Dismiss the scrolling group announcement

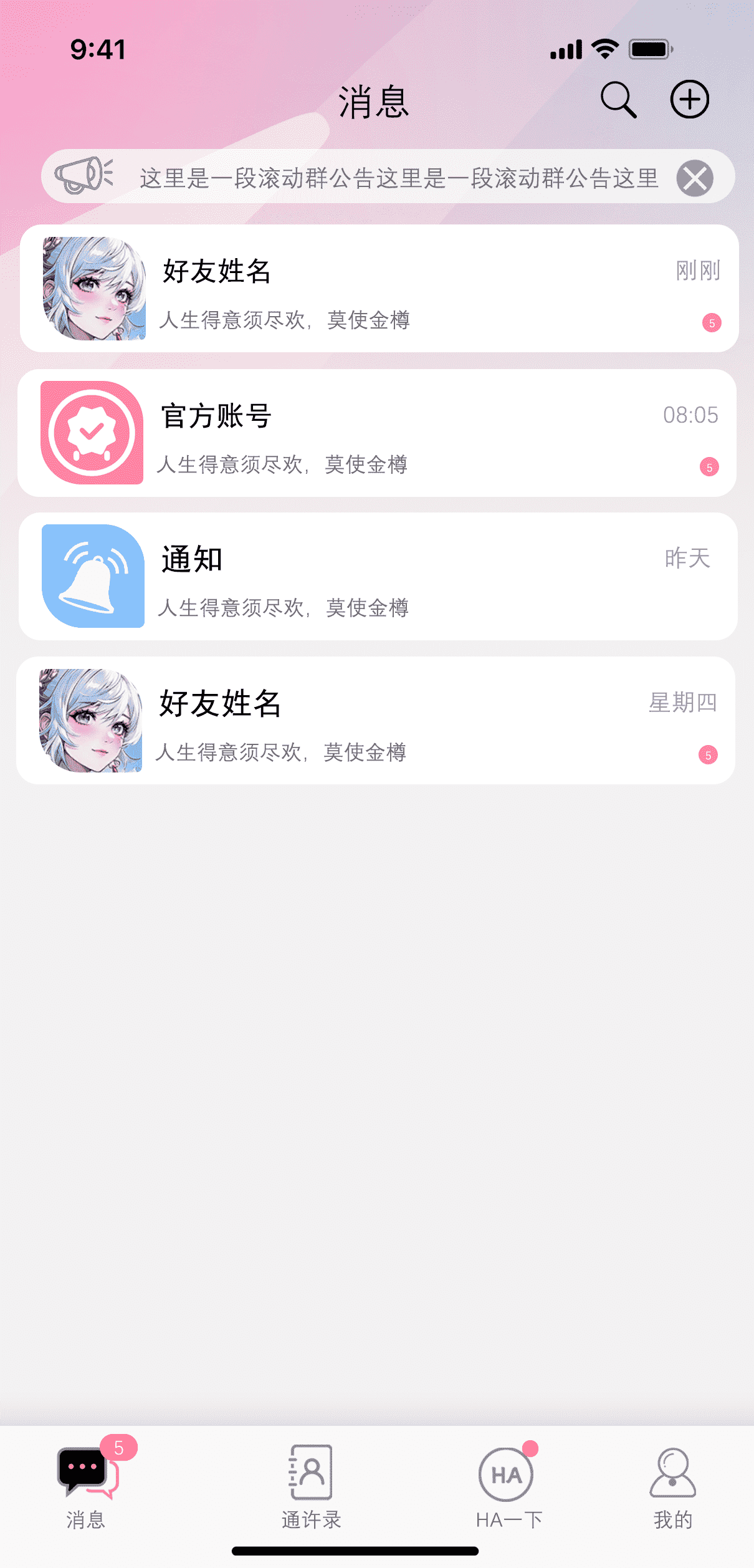point(694,178)
